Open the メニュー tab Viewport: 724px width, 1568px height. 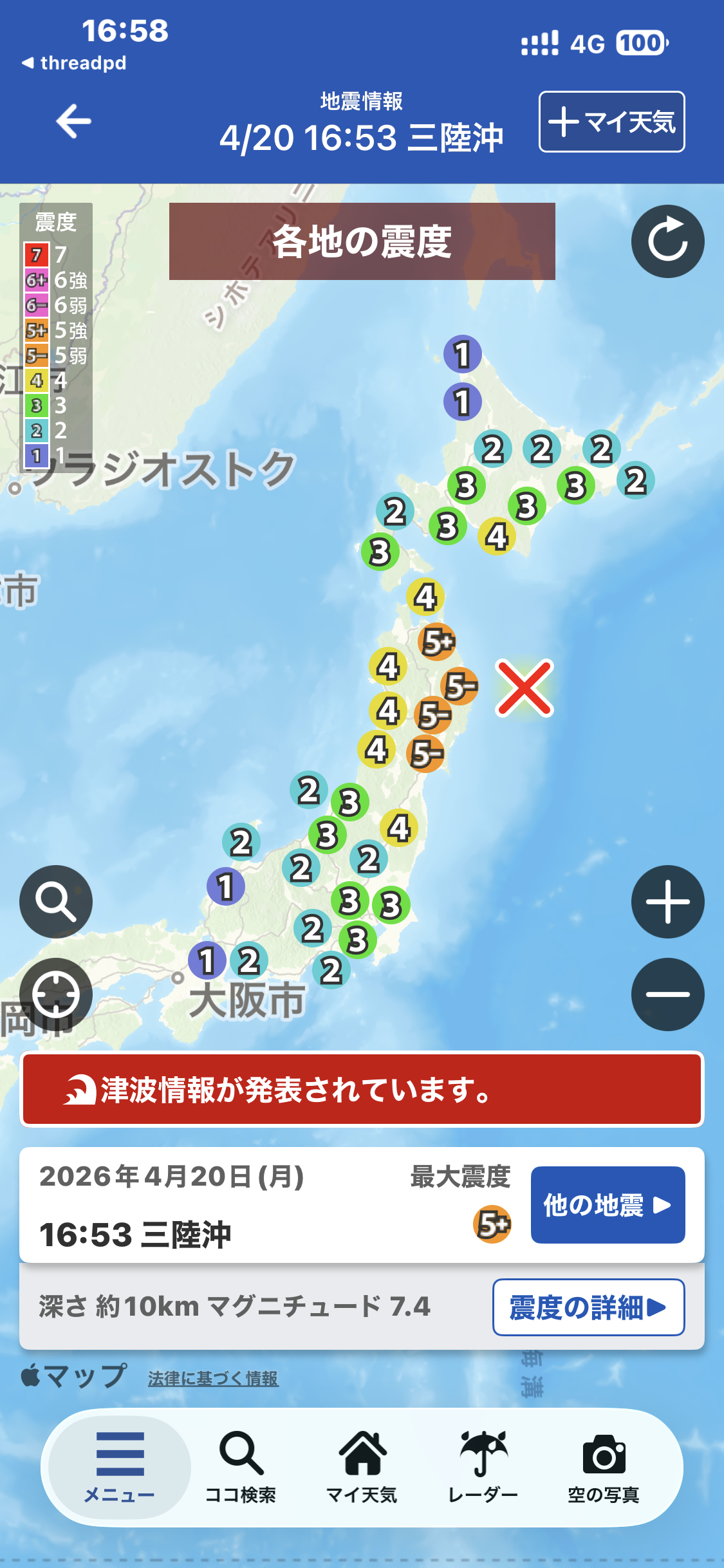tap(120, 1467)
